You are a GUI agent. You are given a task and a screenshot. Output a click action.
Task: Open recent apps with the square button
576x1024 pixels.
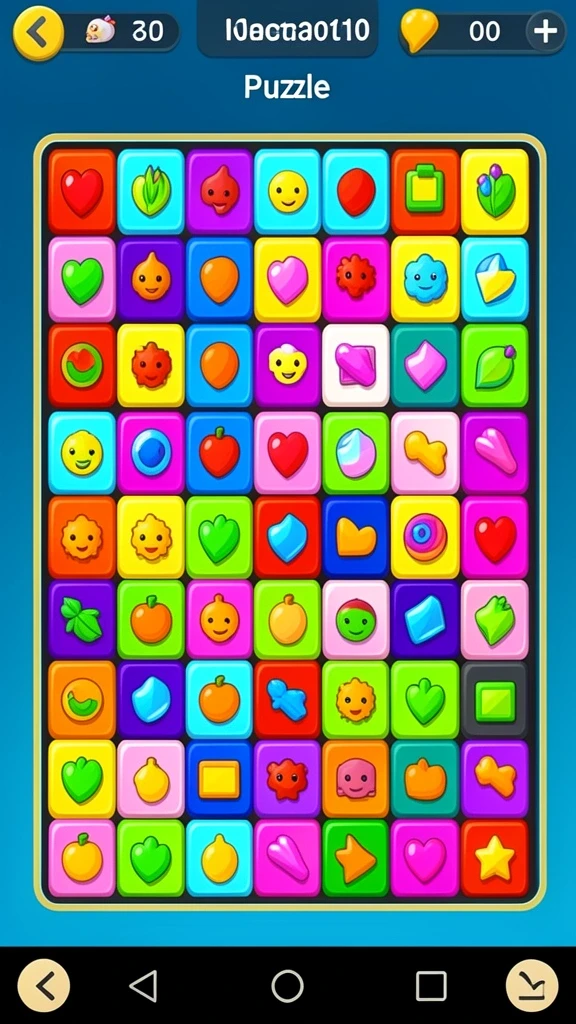pyautogui.click(x=431, y=985)
